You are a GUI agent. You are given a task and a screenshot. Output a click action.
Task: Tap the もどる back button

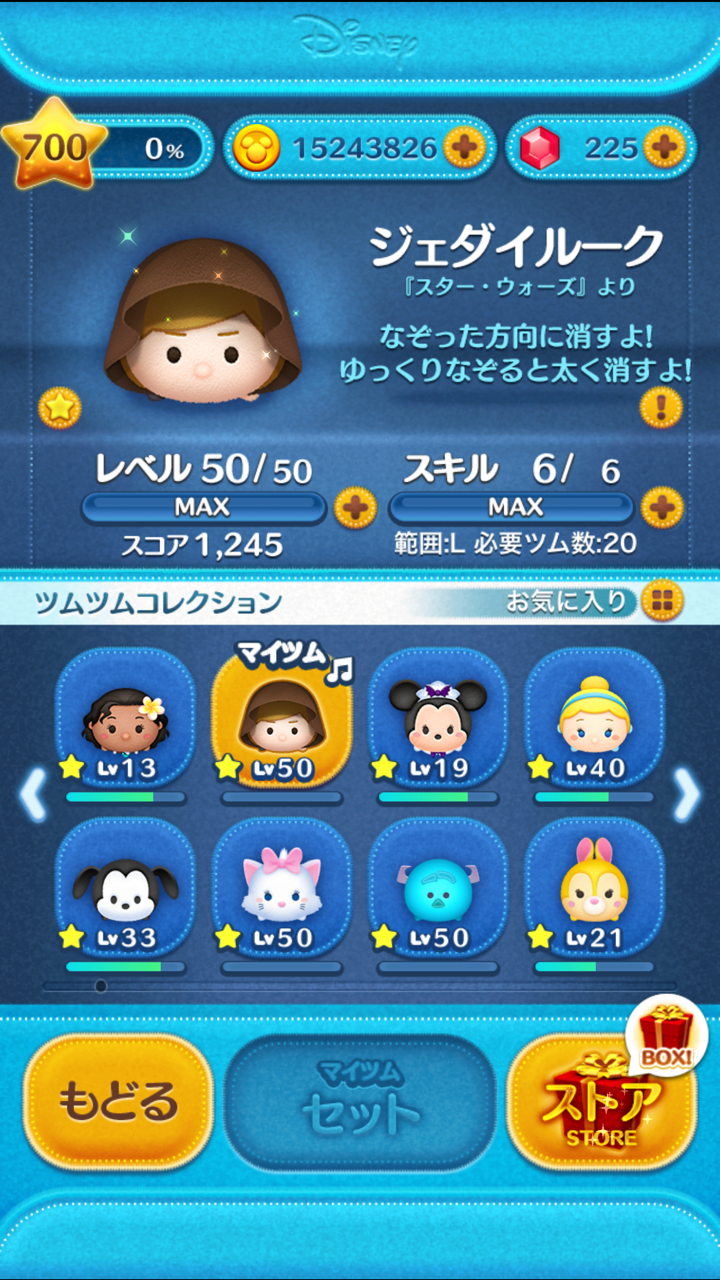(118, 1101)
